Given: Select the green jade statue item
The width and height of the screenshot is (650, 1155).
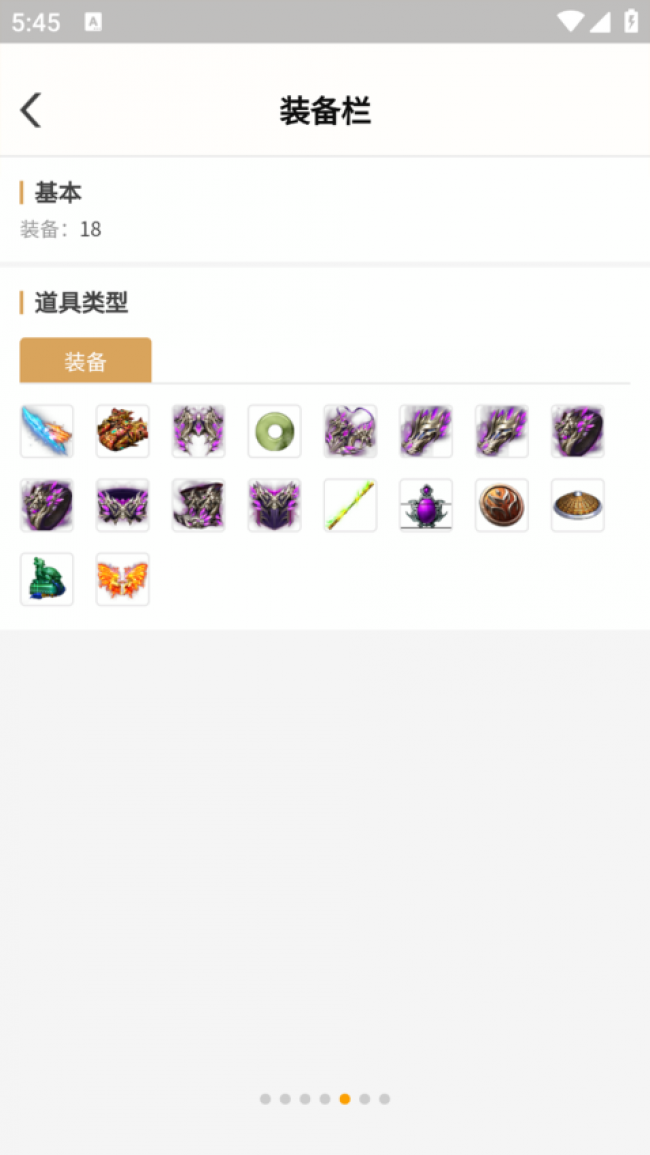Looking at the screenshot, I should click(x=47, y=580).
